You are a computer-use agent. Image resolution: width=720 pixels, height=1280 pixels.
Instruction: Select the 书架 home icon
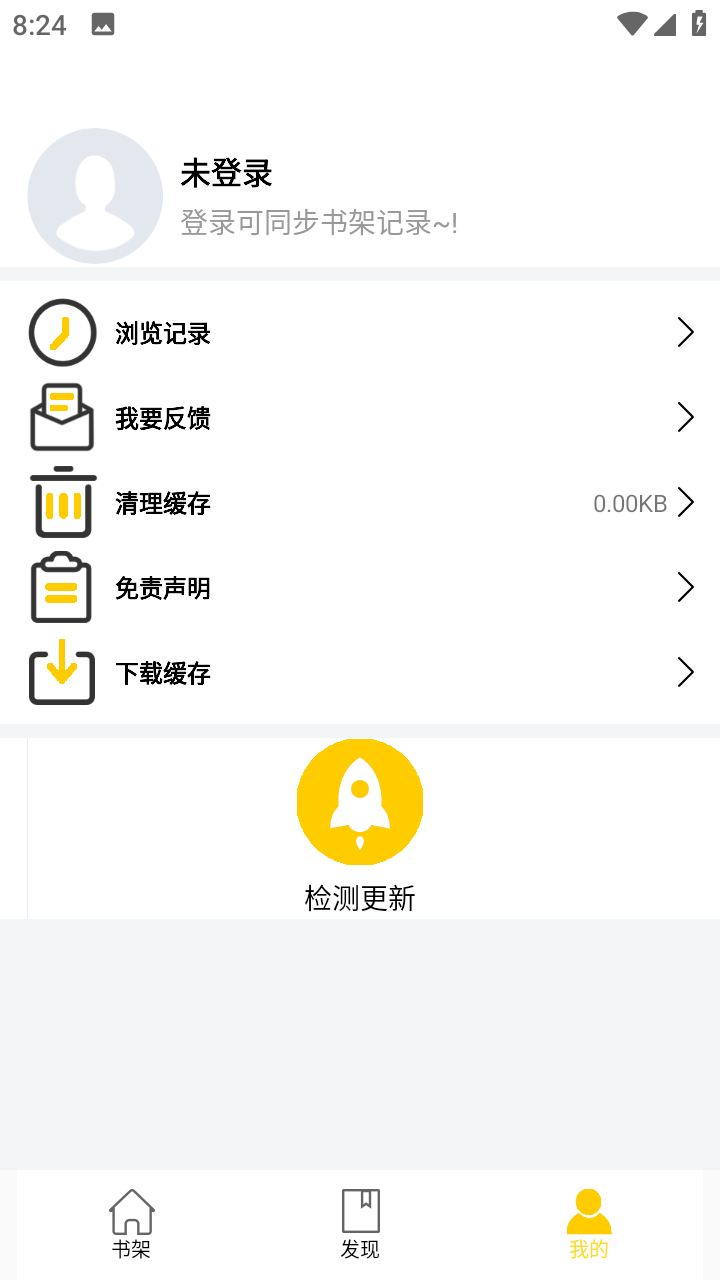(131, 1210)
